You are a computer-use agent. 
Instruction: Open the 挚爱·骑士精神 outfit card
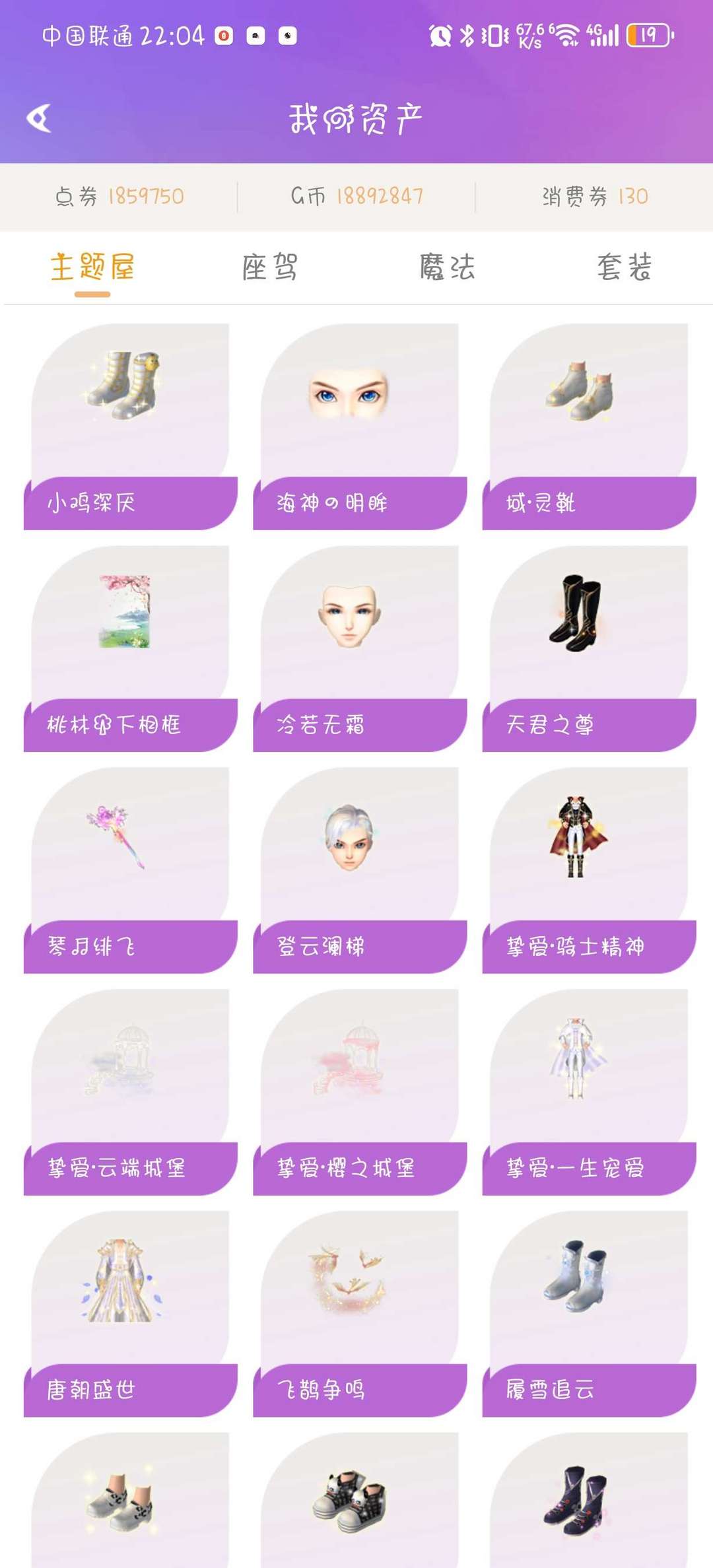(x=588, y=869)
